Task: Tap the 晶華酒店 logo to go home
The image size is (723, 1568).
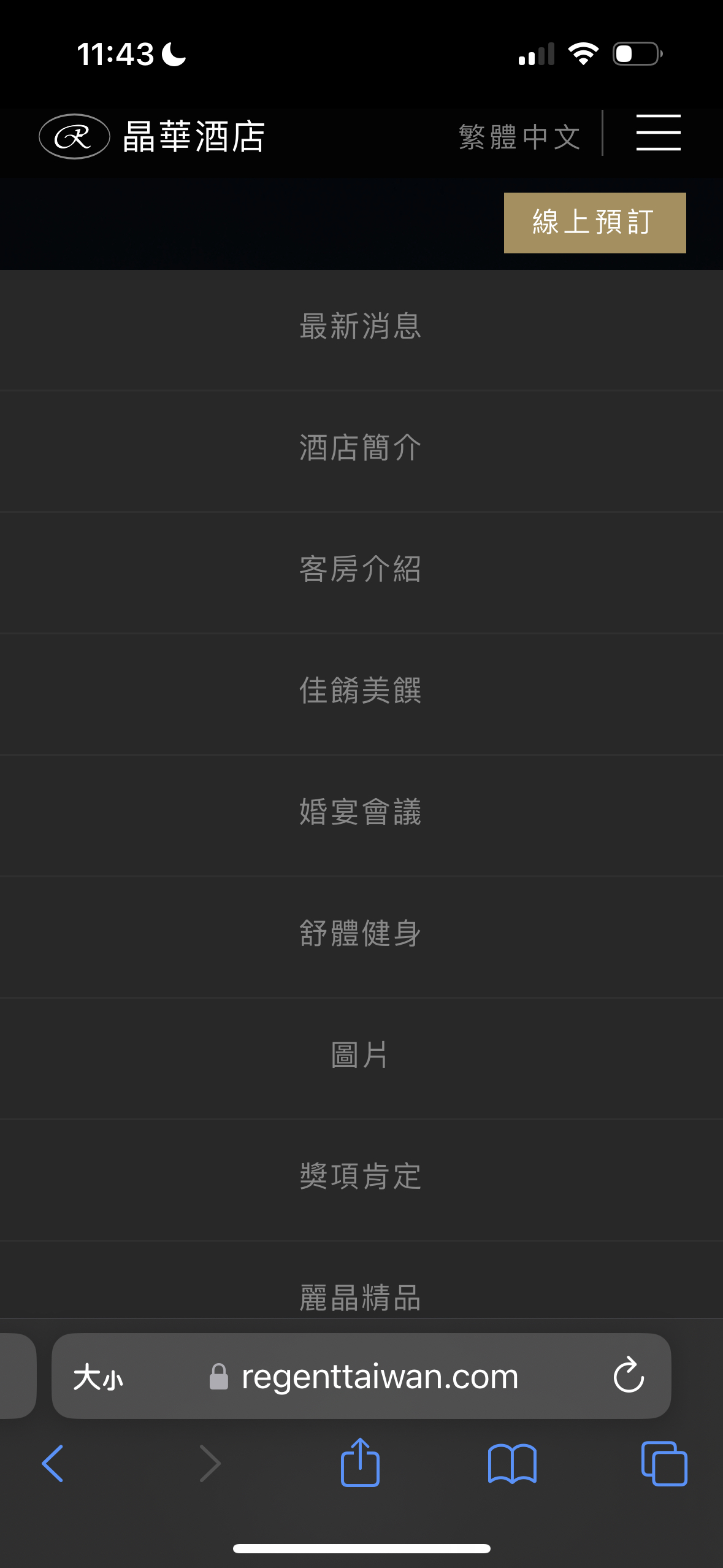Action: [x=152, y=136]
